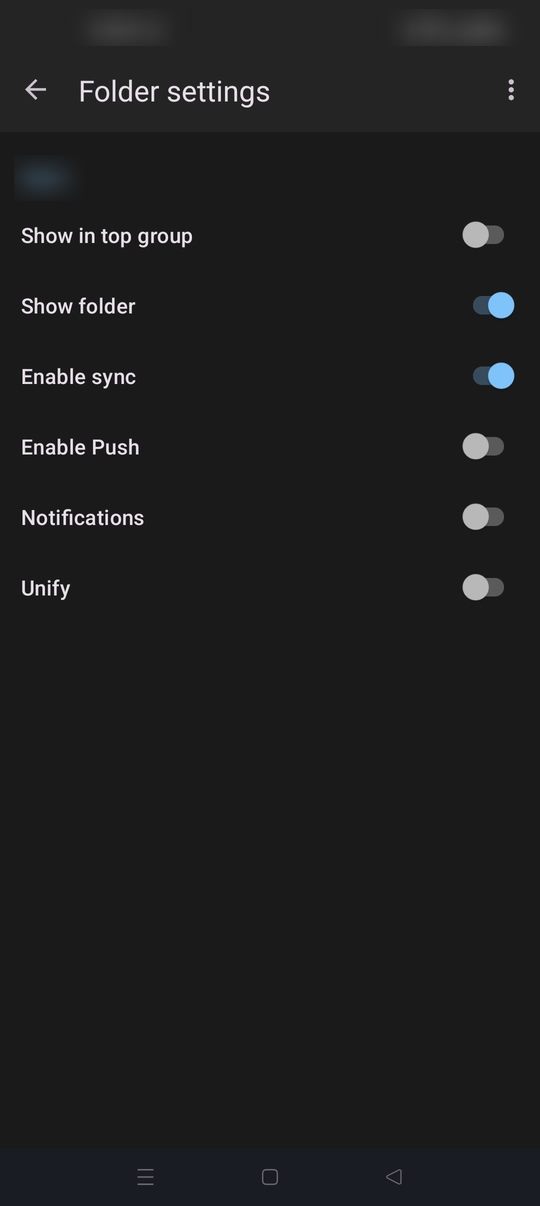This screenshot has height=1206, width=540.
Task: Switch on Notifications for this folder
Action: (x=484, y=517)
